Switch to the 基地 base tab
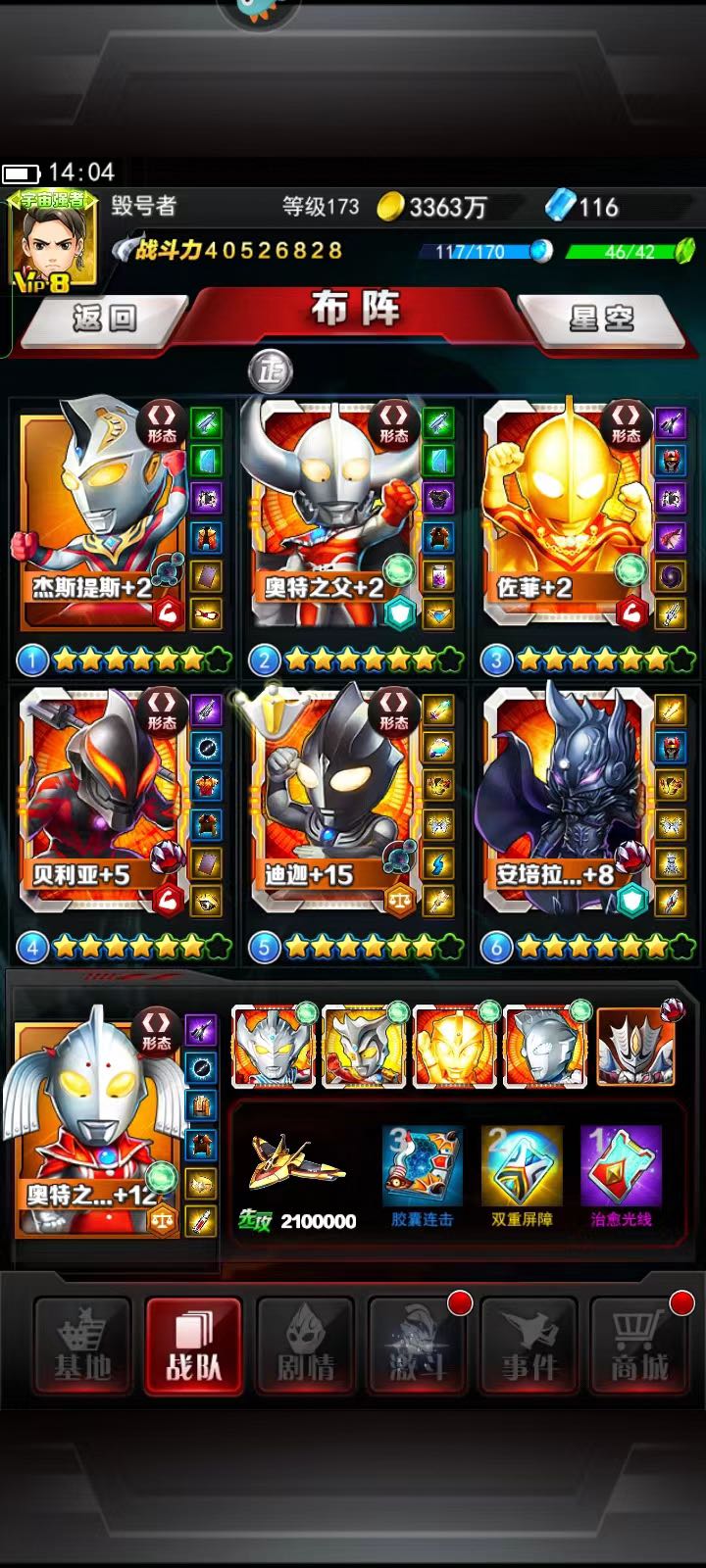 (x=82, y=1345)
